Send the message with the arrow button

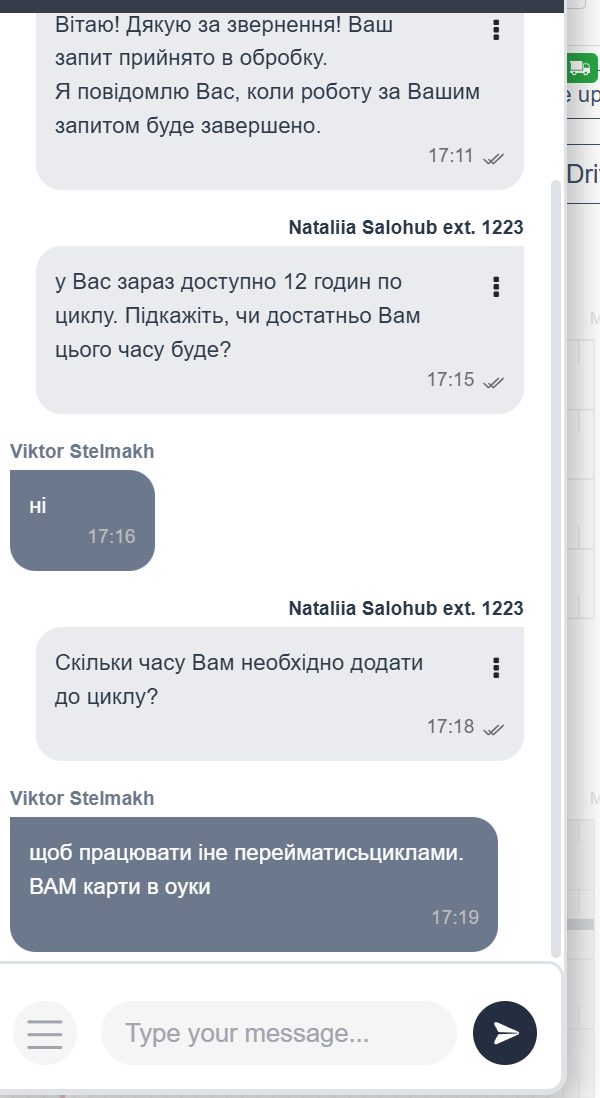point(505,1033)
